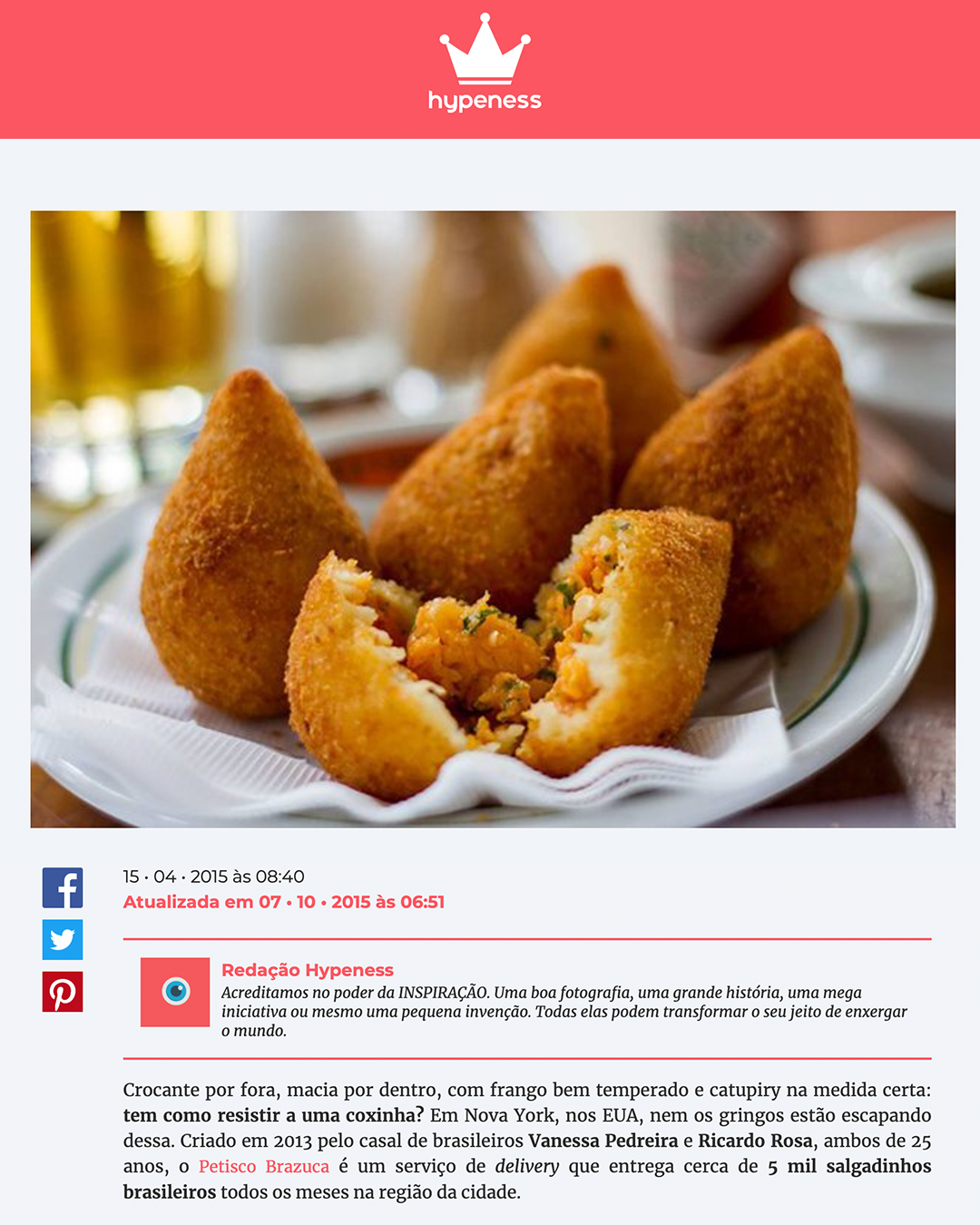The width and height of the screenshot is (980, 1225).
Task: Open the Redação Hypeness author page
Action: 307,970
